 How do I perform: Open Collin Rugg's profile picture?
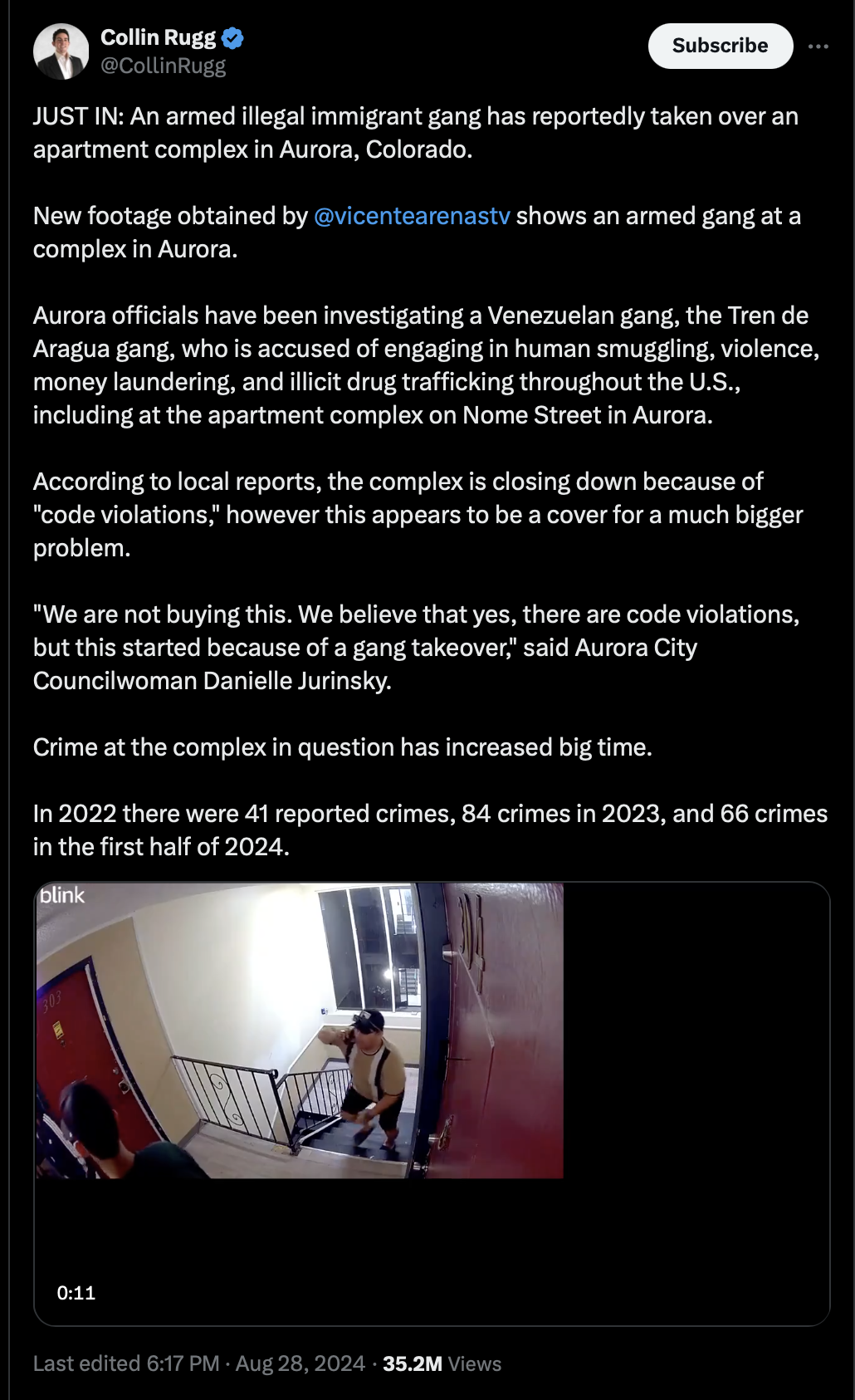point(61,51)
